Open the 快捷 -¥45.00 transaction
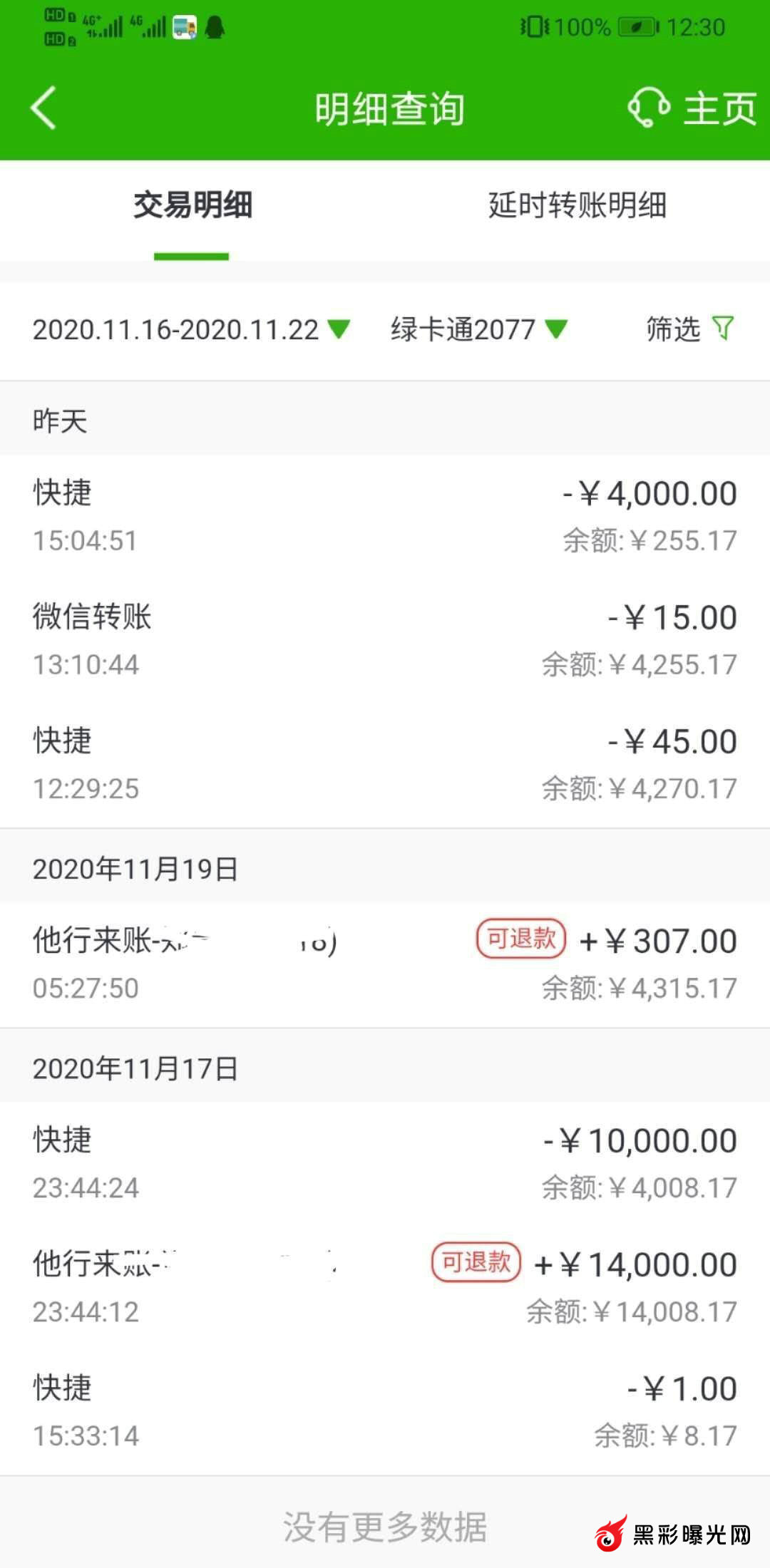Screen dimensions: 770x1568 385,764
